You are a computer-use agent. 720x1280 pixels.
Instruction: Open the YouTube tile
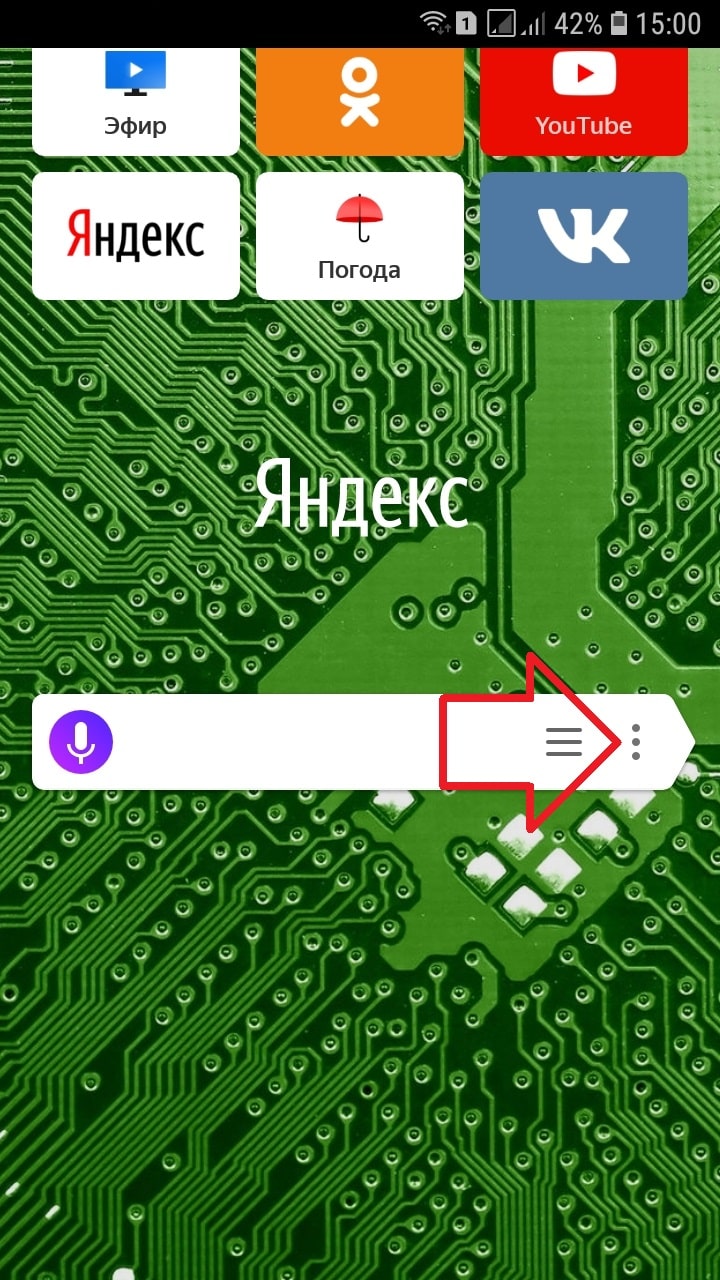[x=584, y=102]
